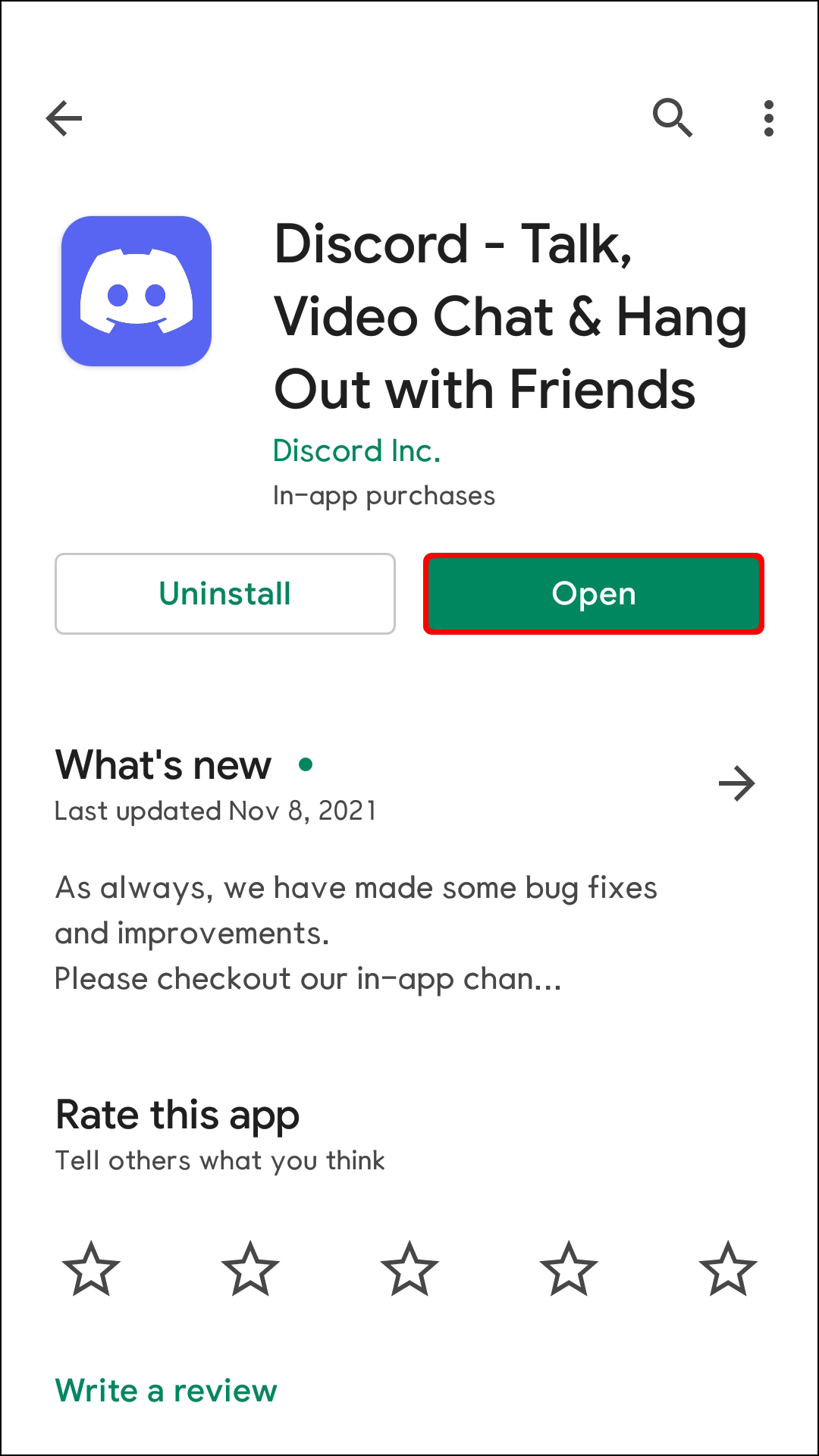The width and height of the screenshot is (819, 1456).
Task: Tap Write a review
Action: pos(166,1391)
